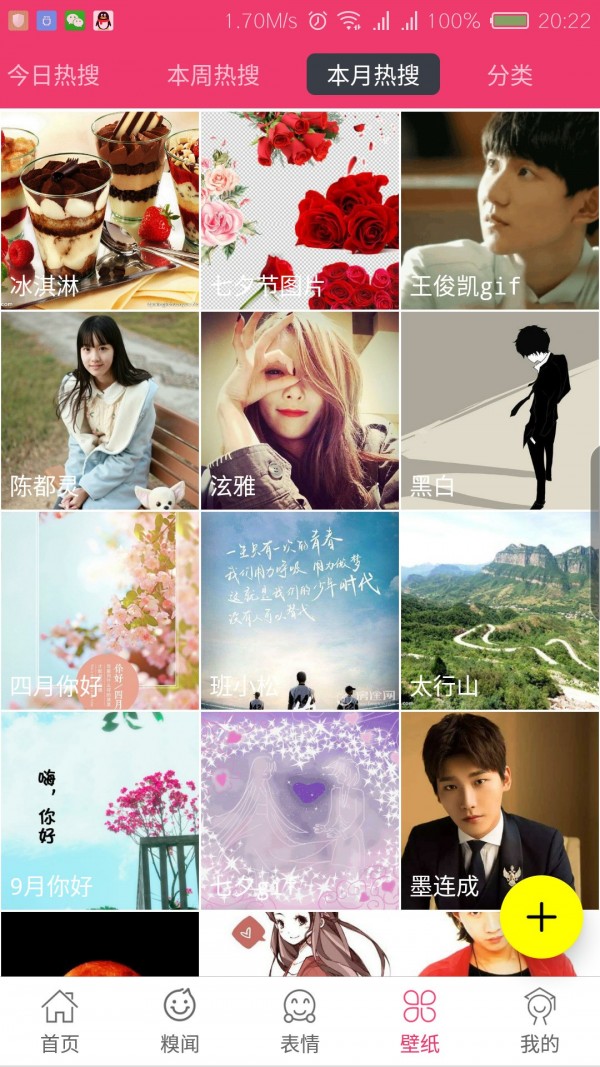Open the 王俊凯gif wallpaper tile
This screenshot has width=600, height=1067.
pos(500,210)
